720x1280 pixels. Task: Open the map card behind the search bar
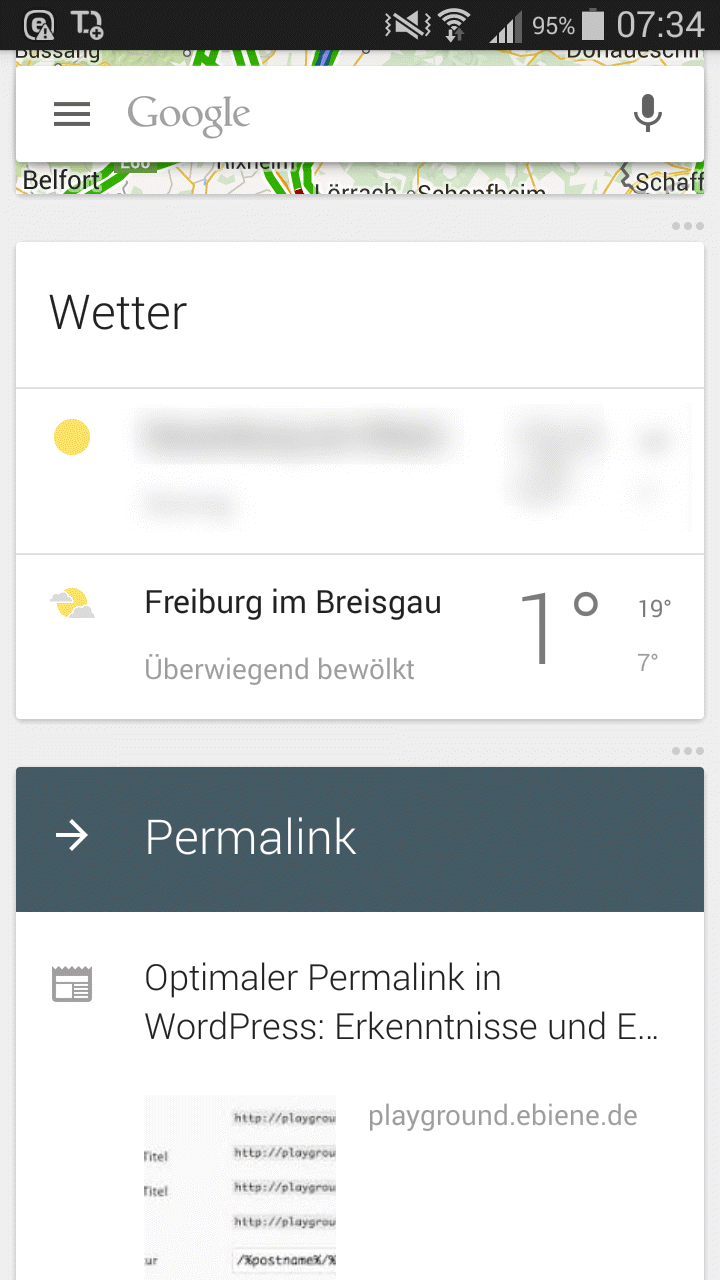pos(360,179)
